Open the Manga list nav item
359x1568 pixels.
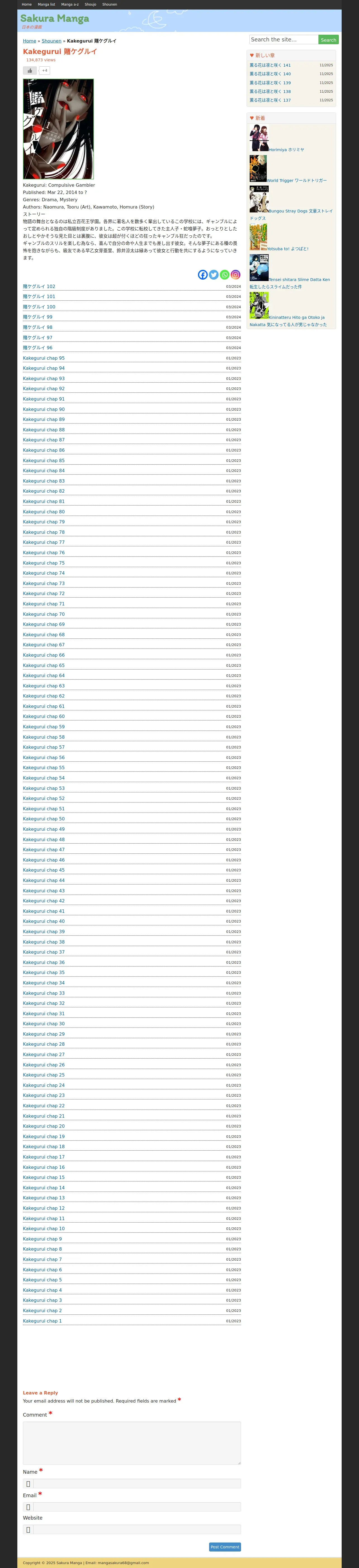[46, 4]
